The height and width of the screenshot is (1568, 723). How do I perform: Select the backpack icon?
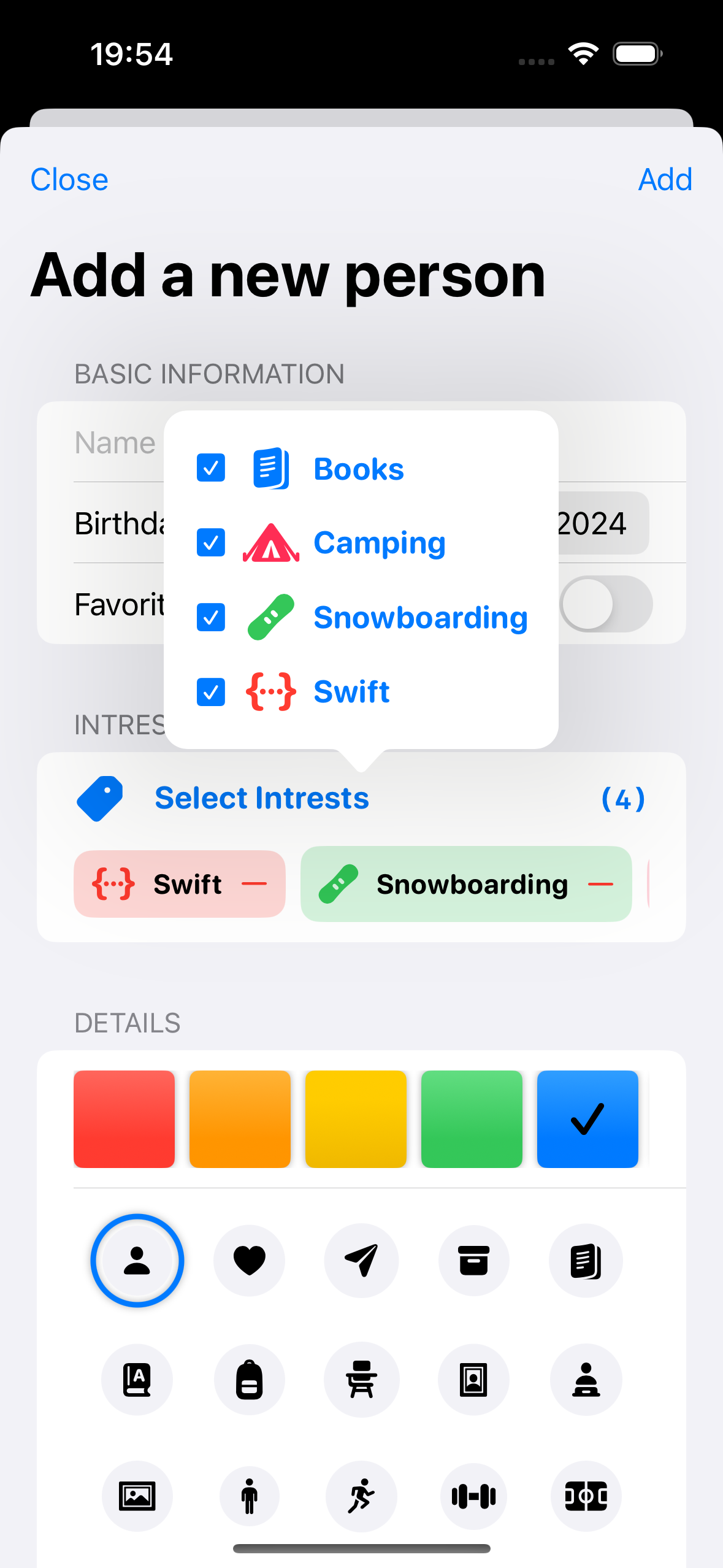[249, 1380]
